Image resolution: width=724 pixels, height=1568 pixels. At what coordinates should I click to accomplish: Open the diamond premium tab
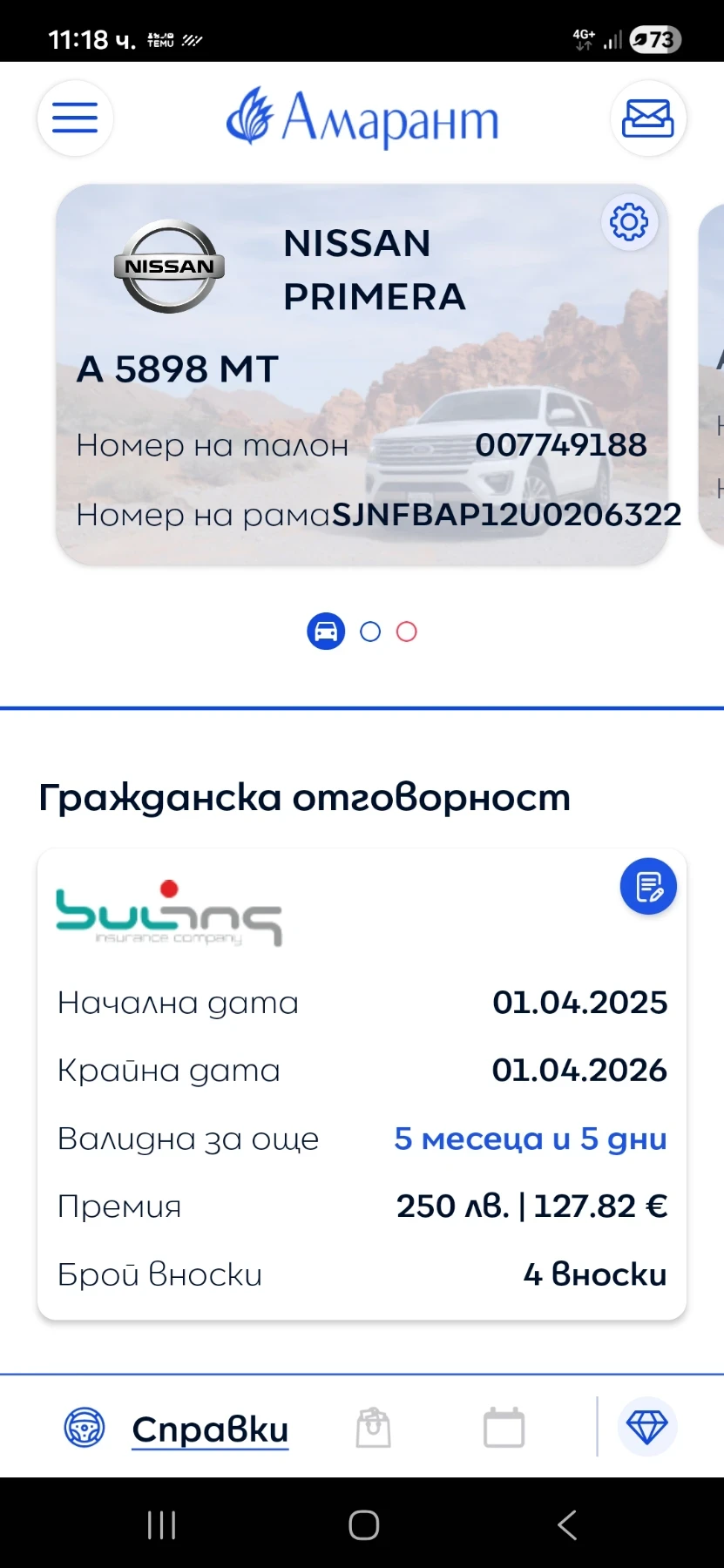[646, 1427]
